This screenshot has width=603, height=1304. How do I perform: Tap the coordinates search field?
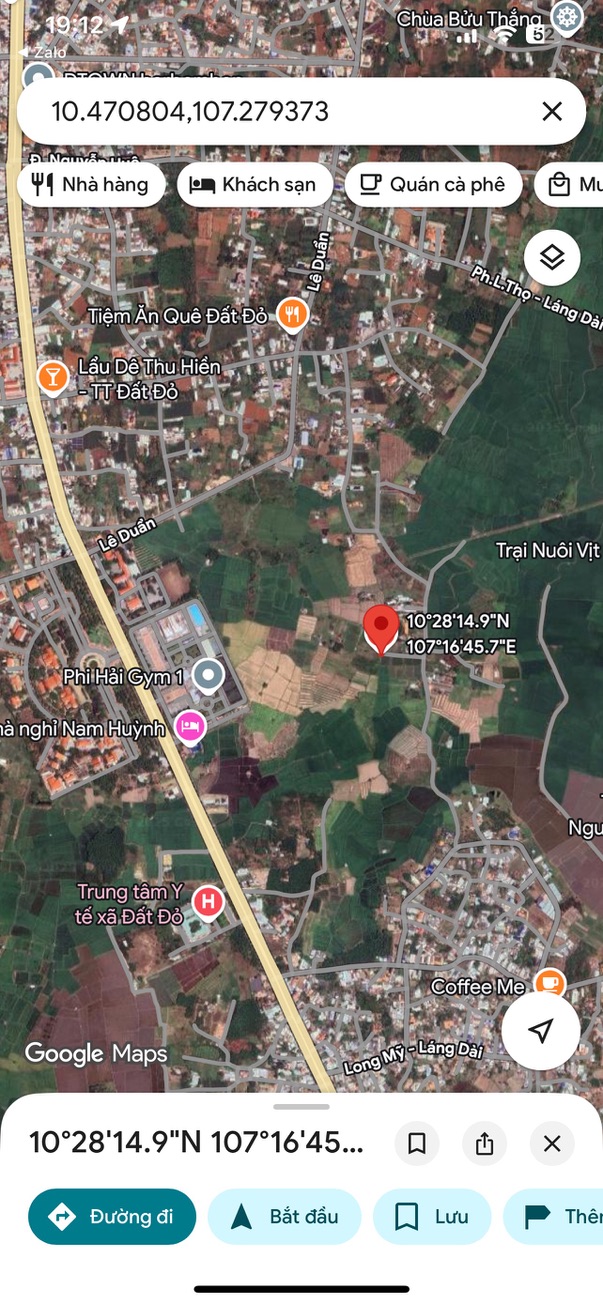pyautogui.click(x=280, y=111)
